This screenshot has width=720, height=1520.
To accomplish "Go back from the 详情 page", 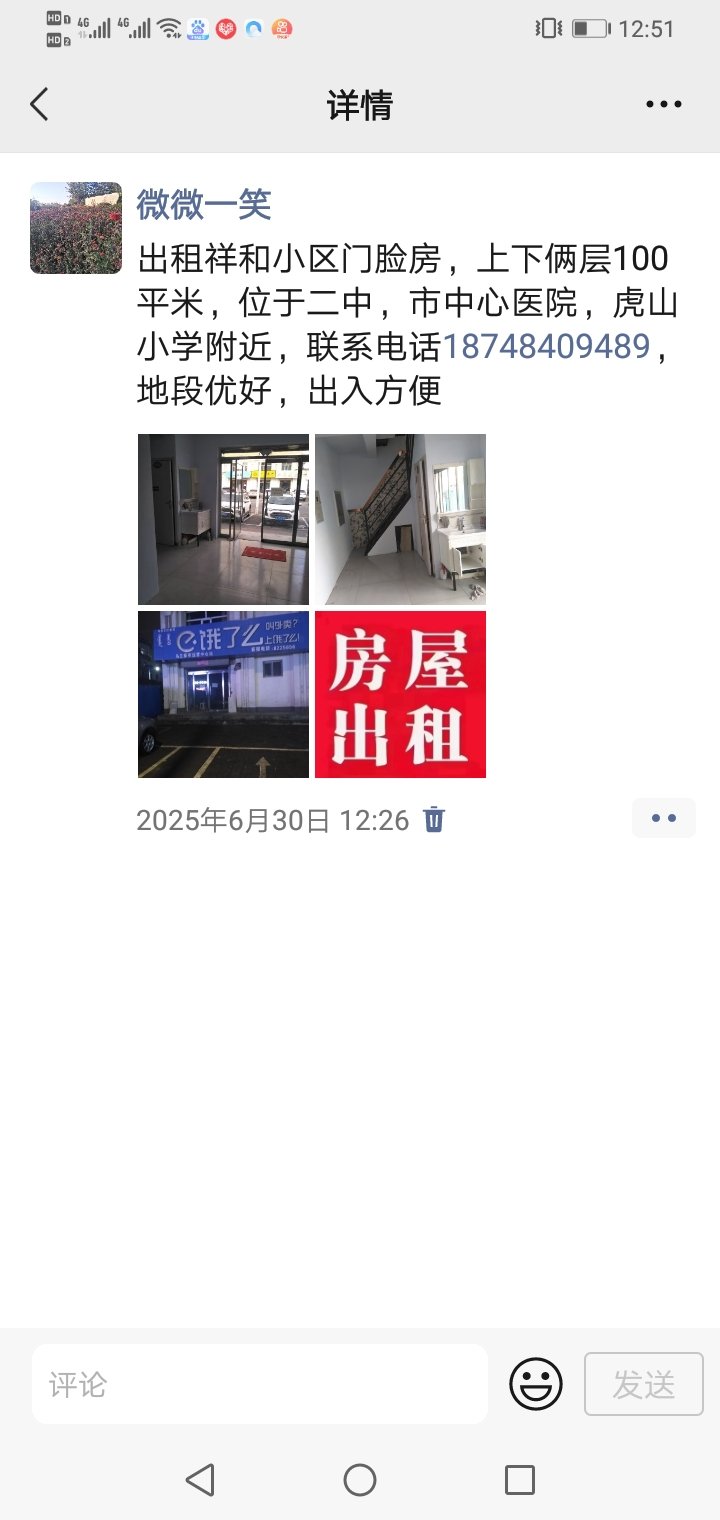I will 40,104.
